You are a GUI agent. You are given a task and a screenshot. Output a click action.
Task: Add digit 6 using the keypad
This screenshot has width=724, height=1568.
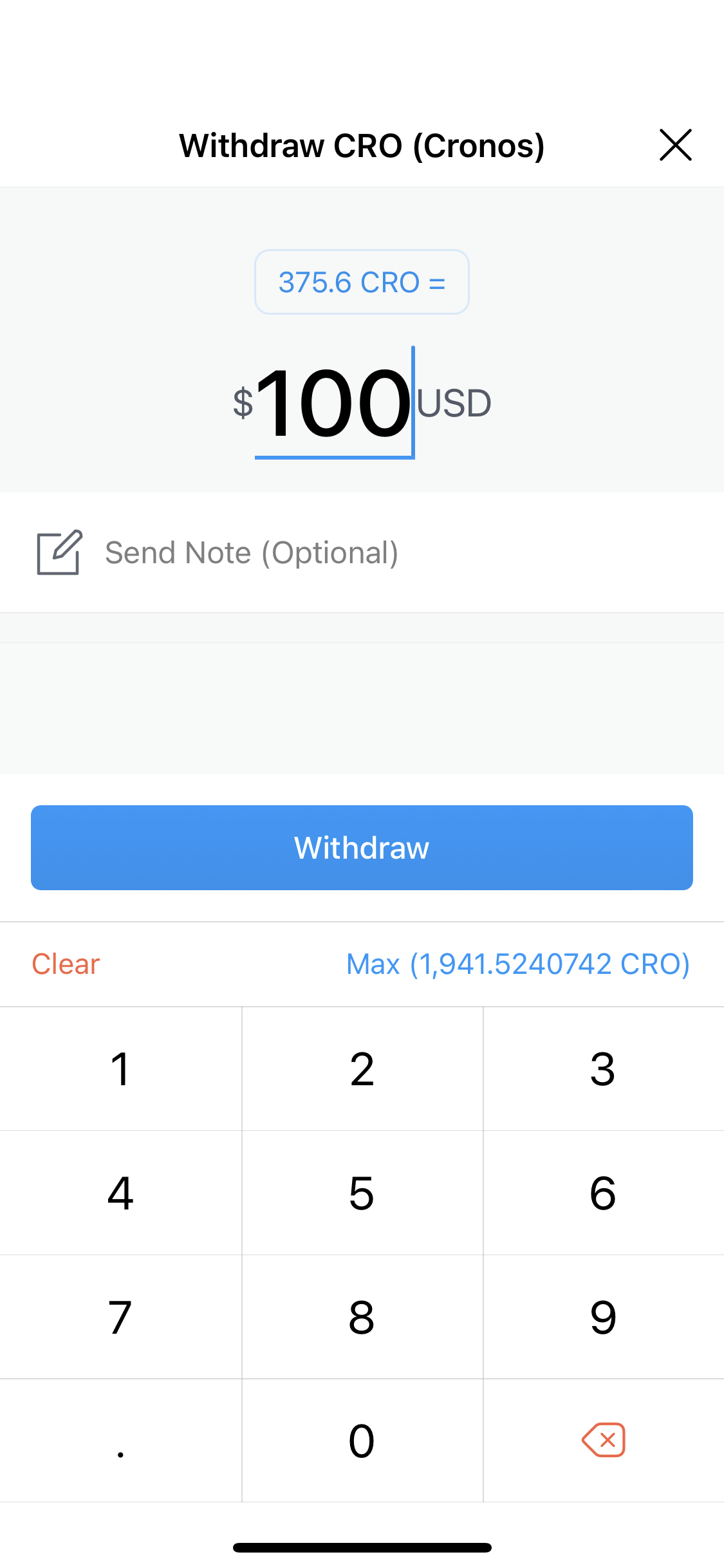pos(603,1193)
